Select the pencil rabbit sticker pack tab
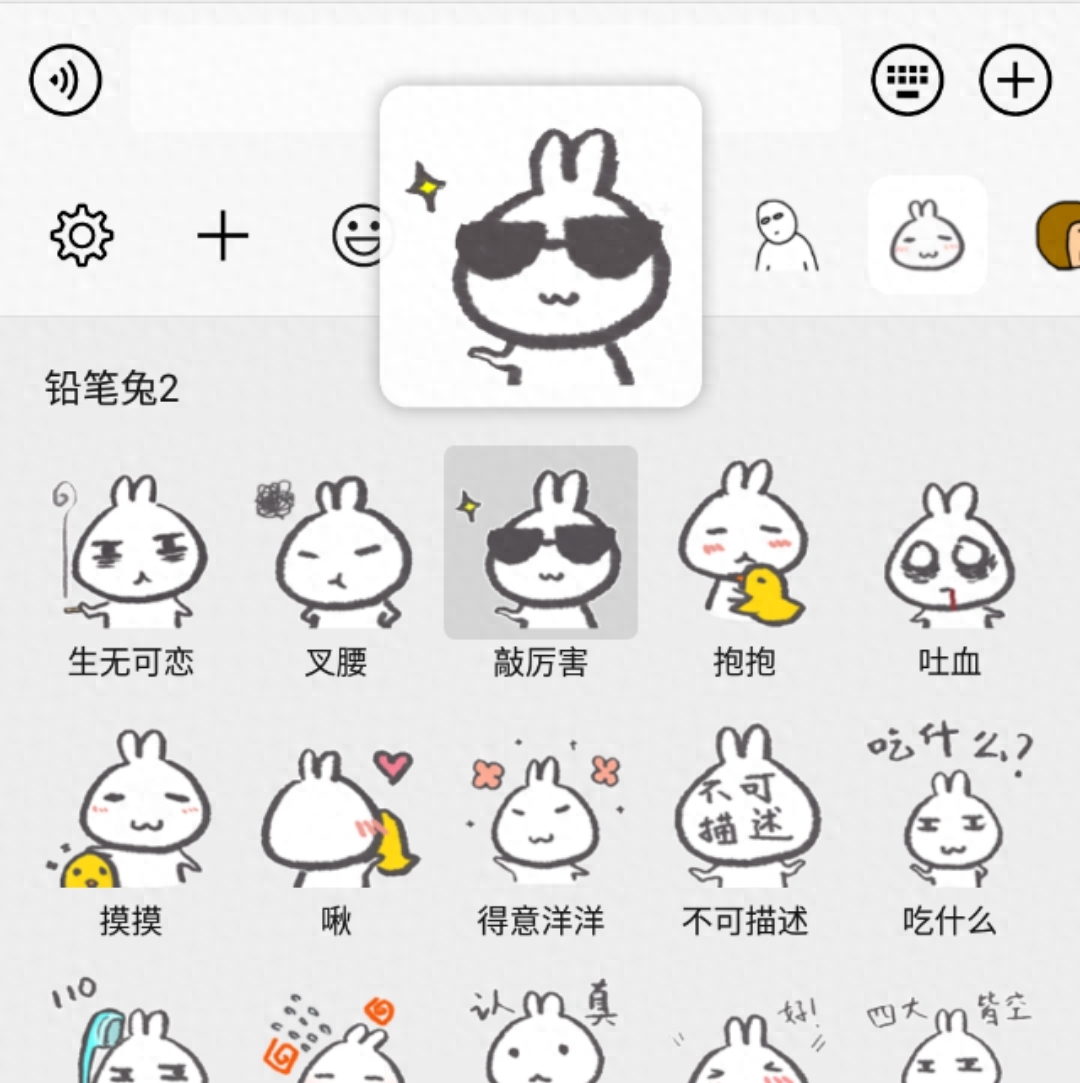The width and height of the screenshot is (1080, 1083). (927, 236)
